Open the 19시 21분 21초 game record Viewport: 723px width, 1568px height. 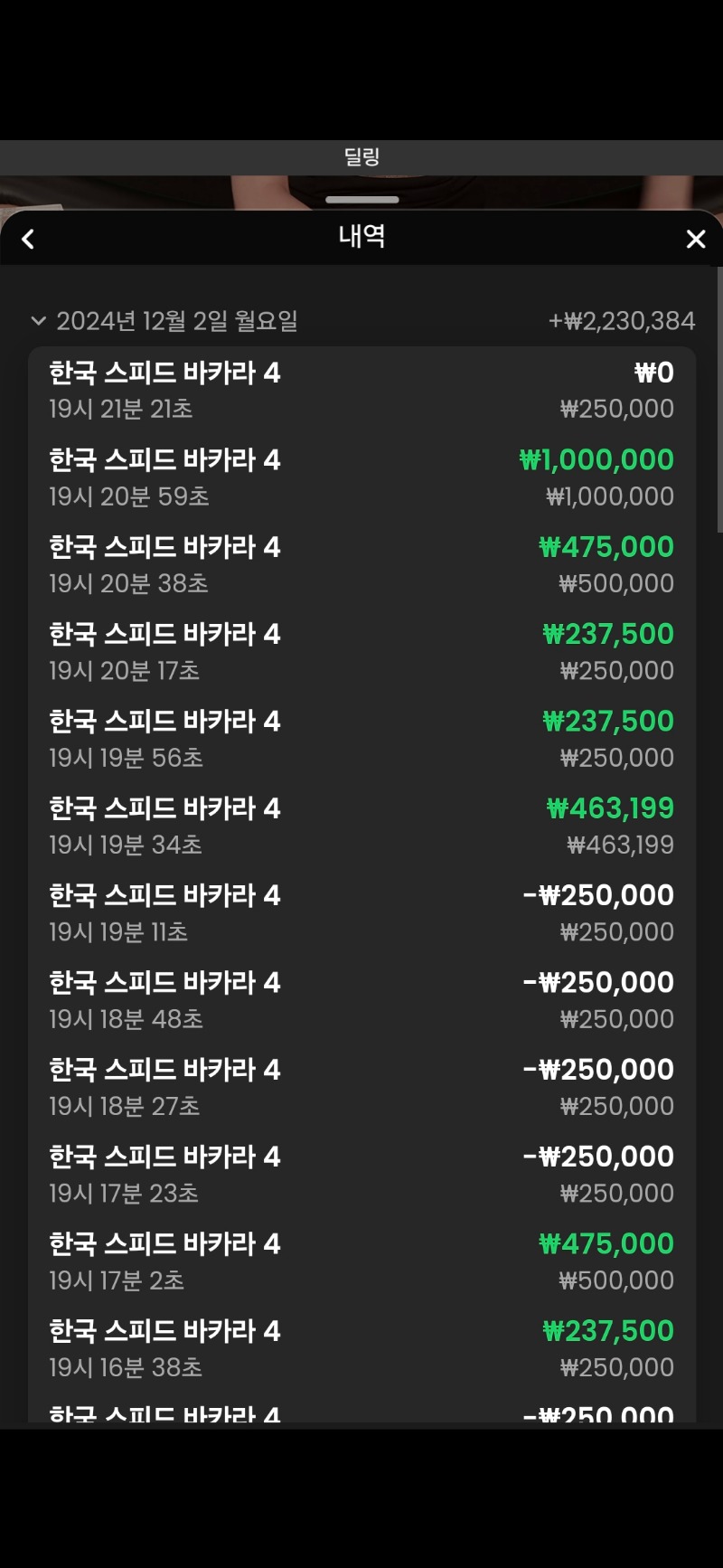tap(361, 391)
